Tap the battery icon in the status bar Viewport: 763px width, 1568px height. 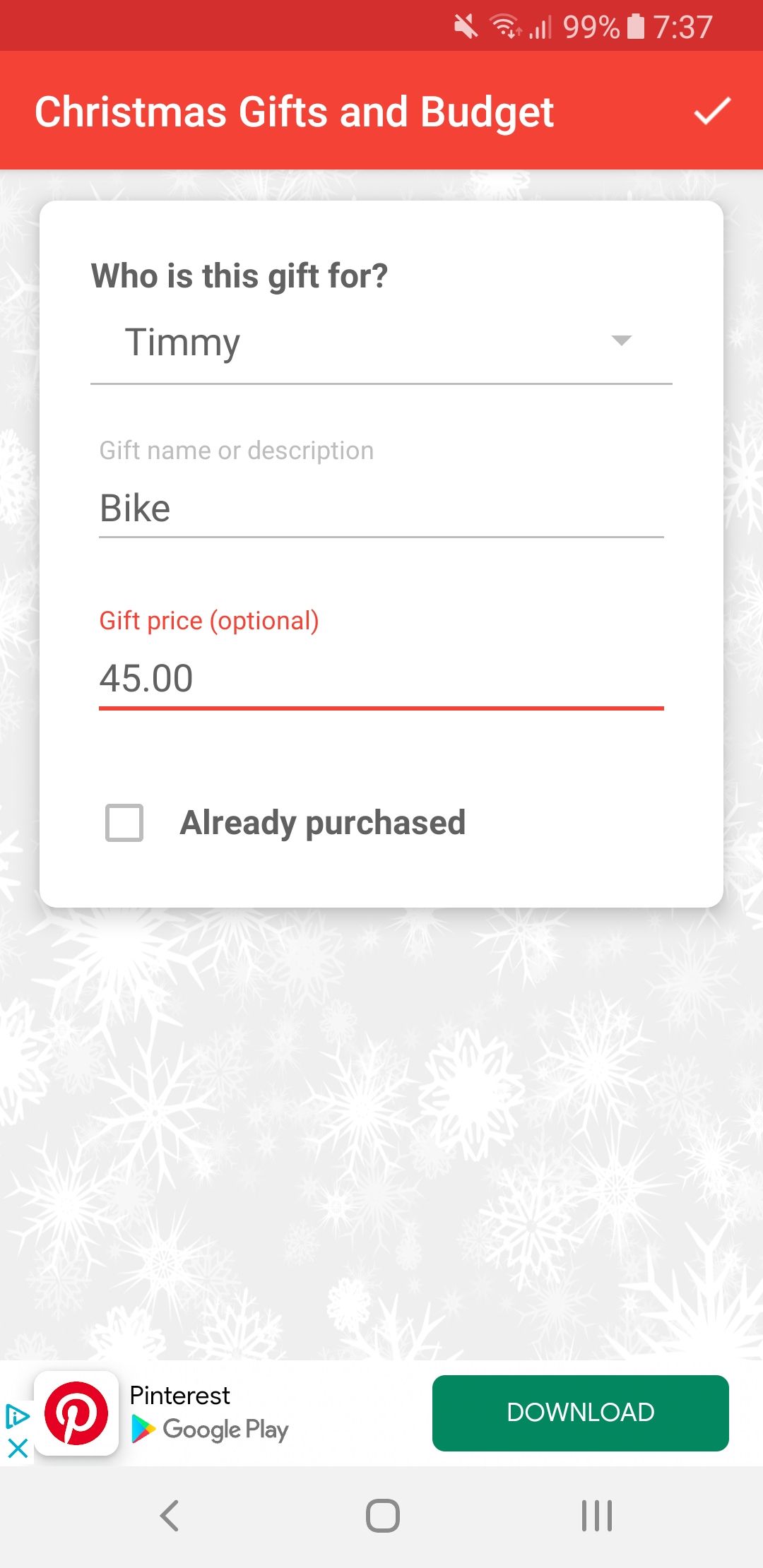634,27
